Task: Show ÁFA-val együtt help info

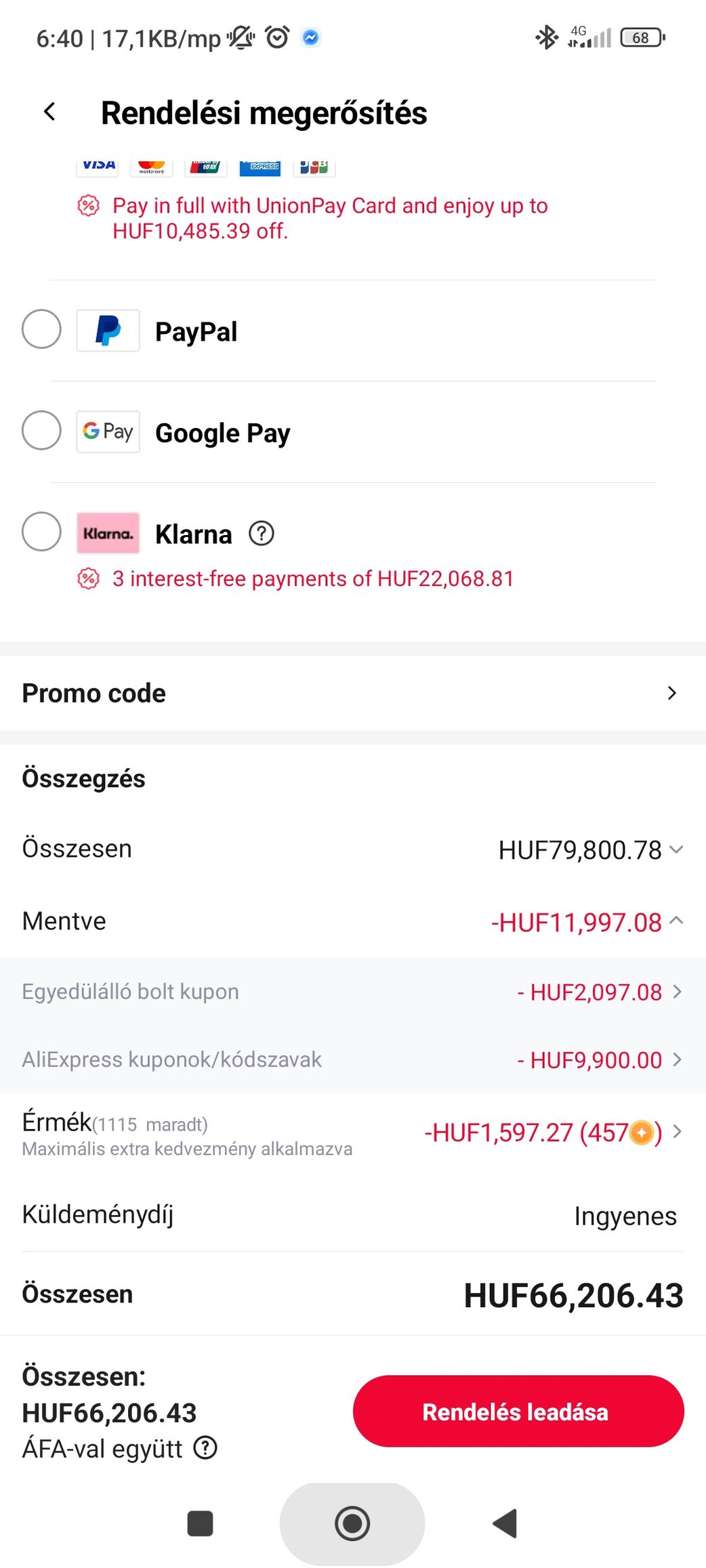Action: pos(205,1448)
